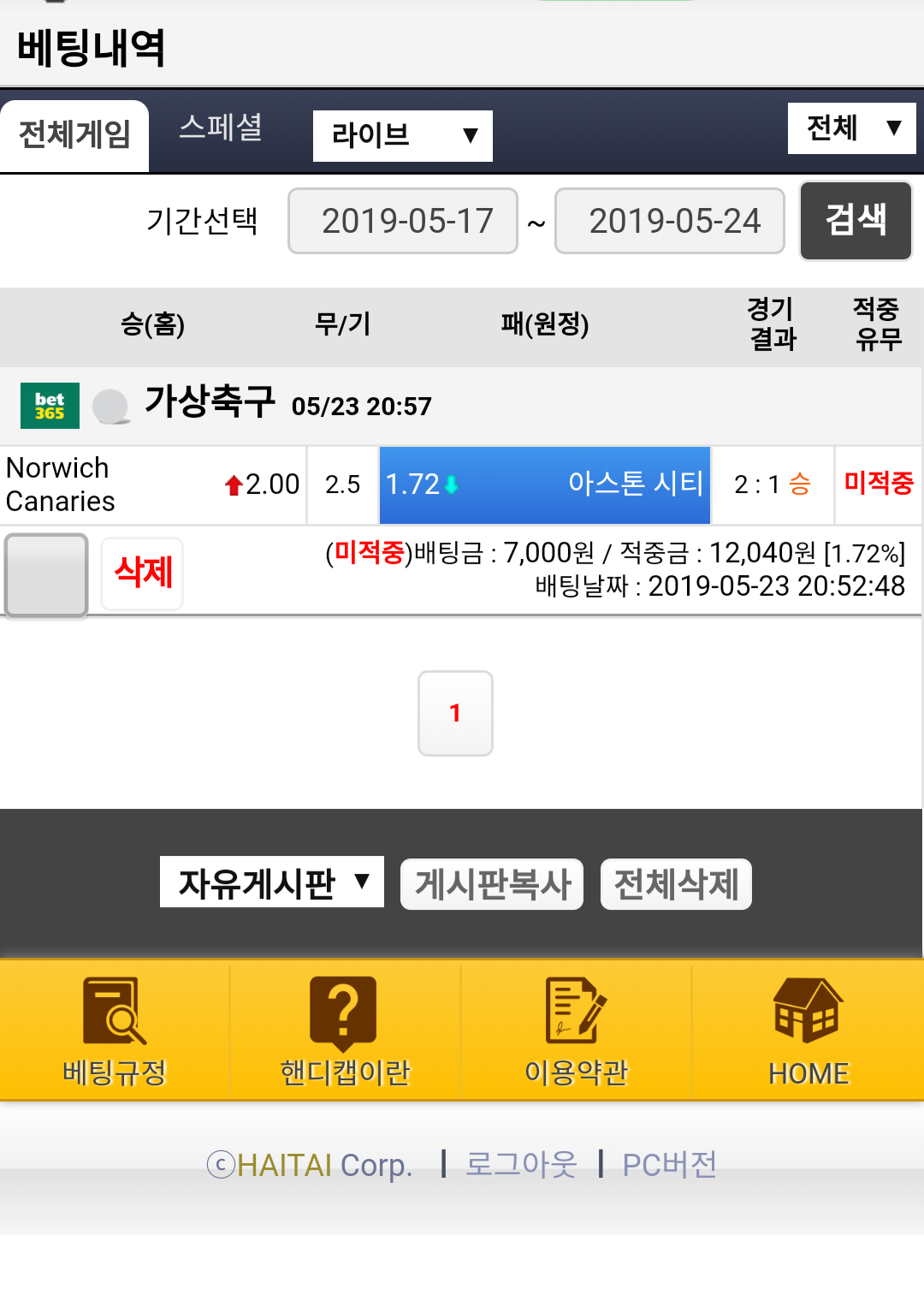Delete this bet with 삭제

(x=143, y=573)
